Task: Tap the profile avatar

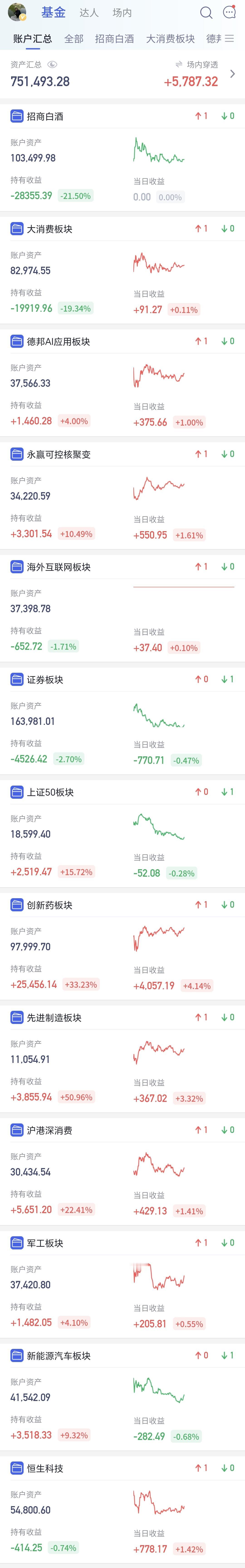Action: [17, 12]
